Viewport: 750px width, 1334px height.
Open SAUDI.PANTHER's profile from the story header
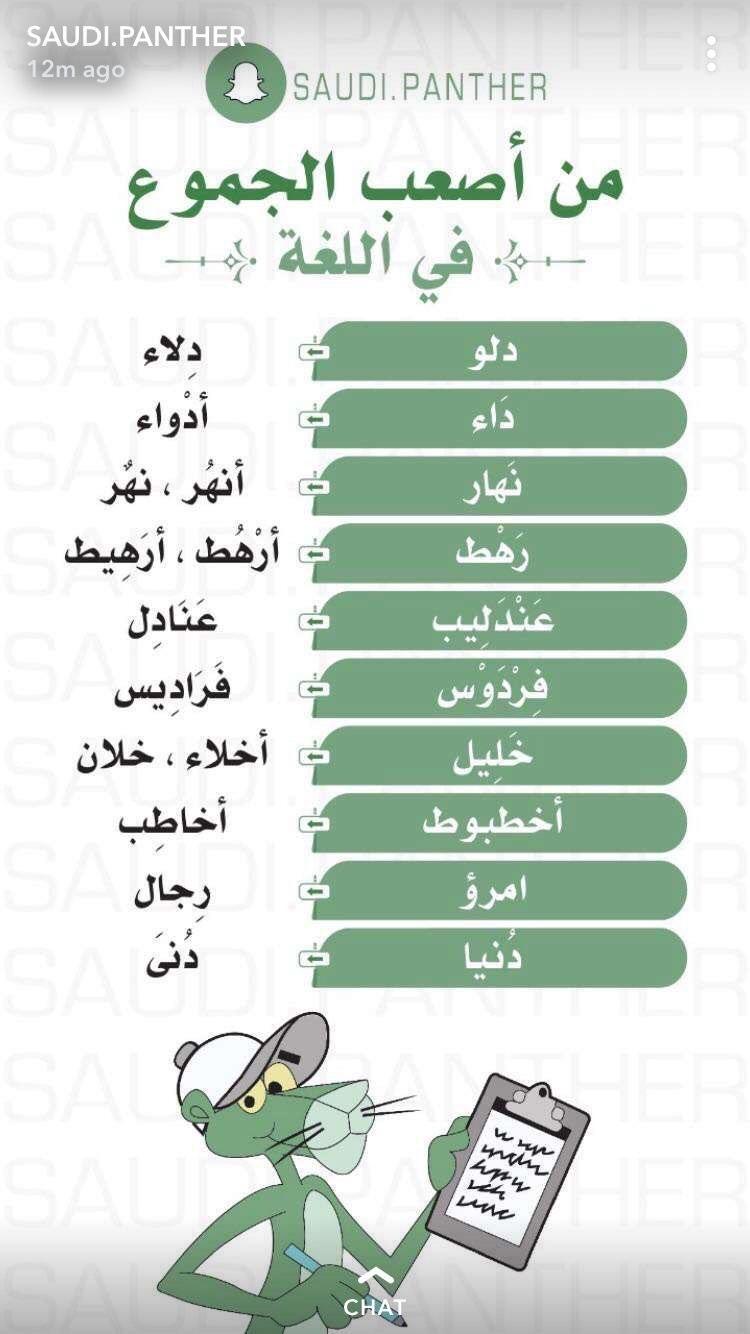(x=135, y=38)
